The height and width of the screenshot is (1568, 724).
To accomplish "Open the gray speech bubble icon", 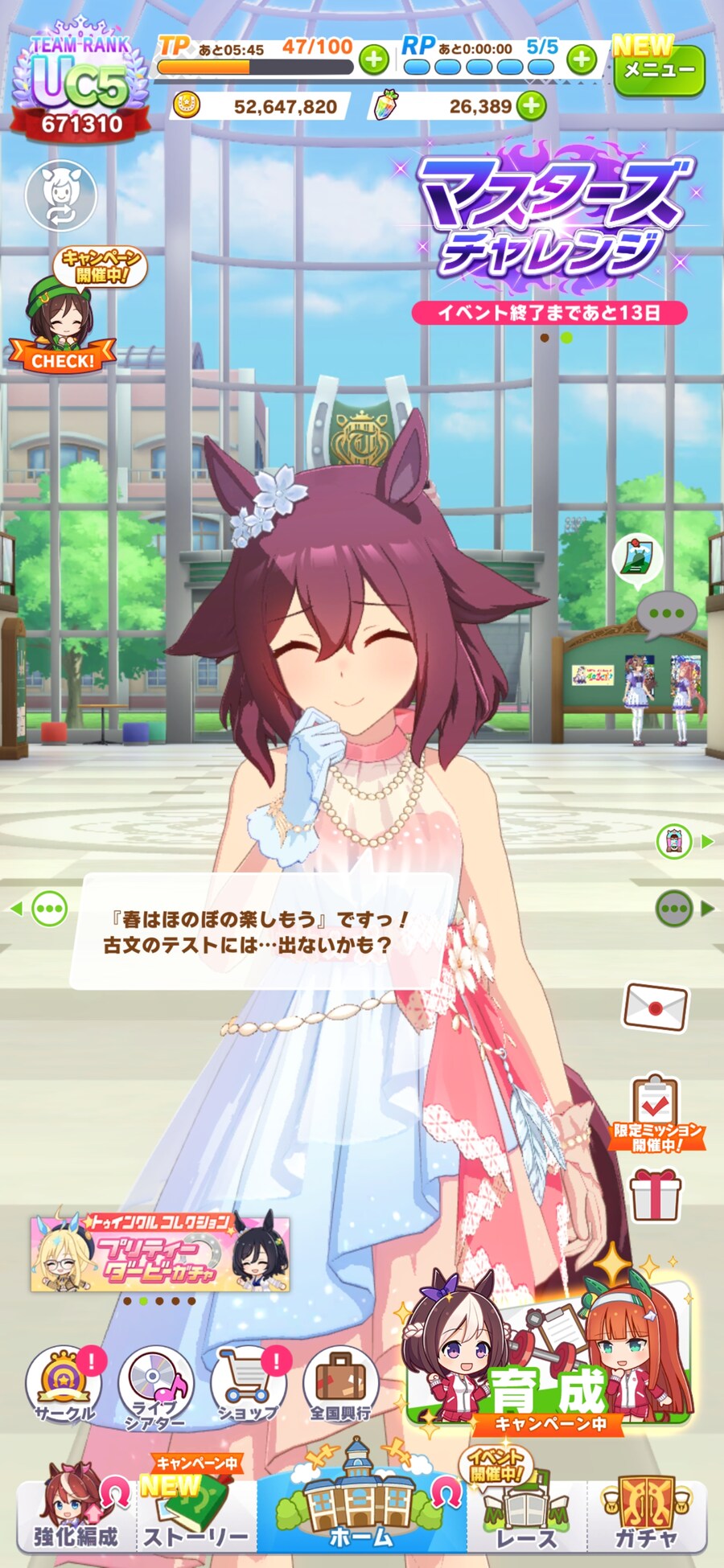I will click(666, 614).
